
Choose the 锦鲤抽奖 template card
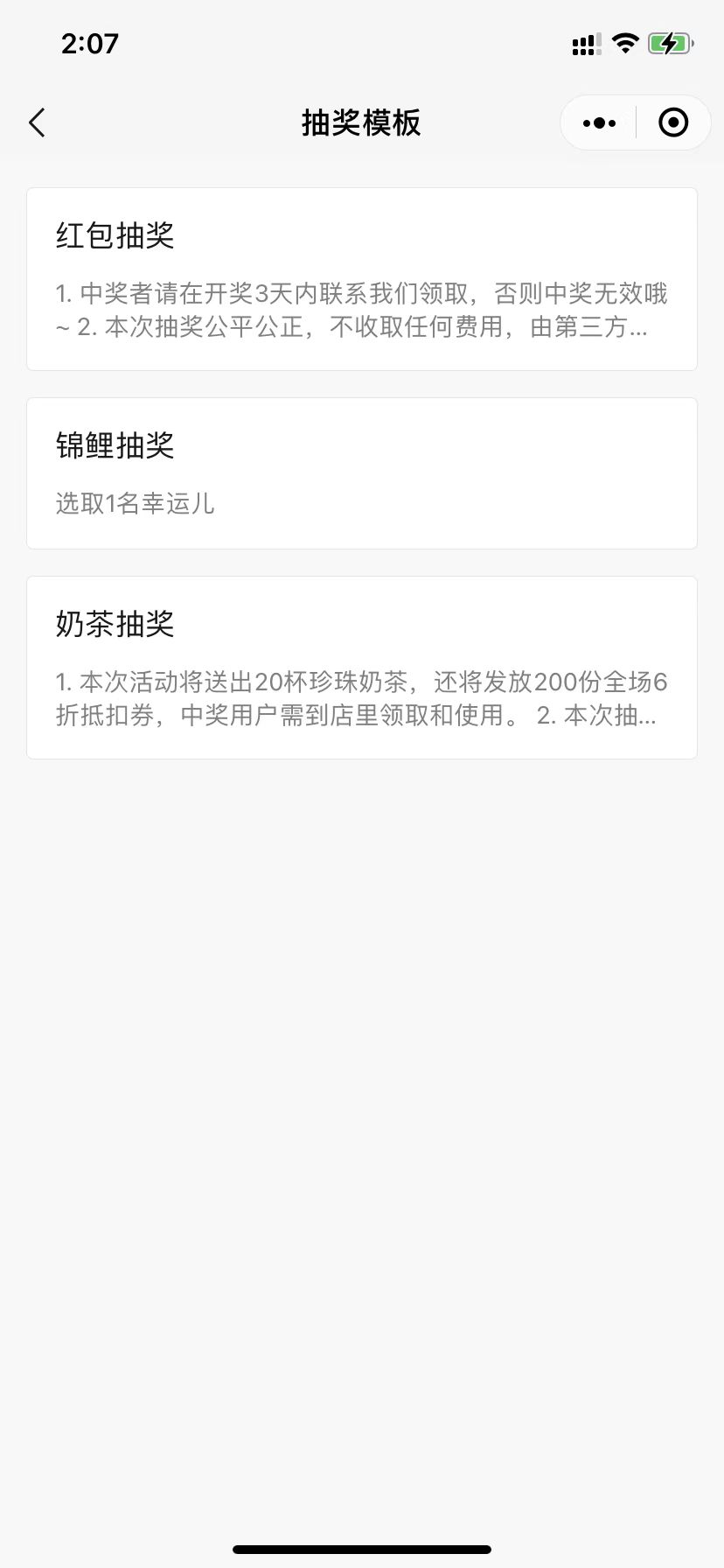(362, 473)
